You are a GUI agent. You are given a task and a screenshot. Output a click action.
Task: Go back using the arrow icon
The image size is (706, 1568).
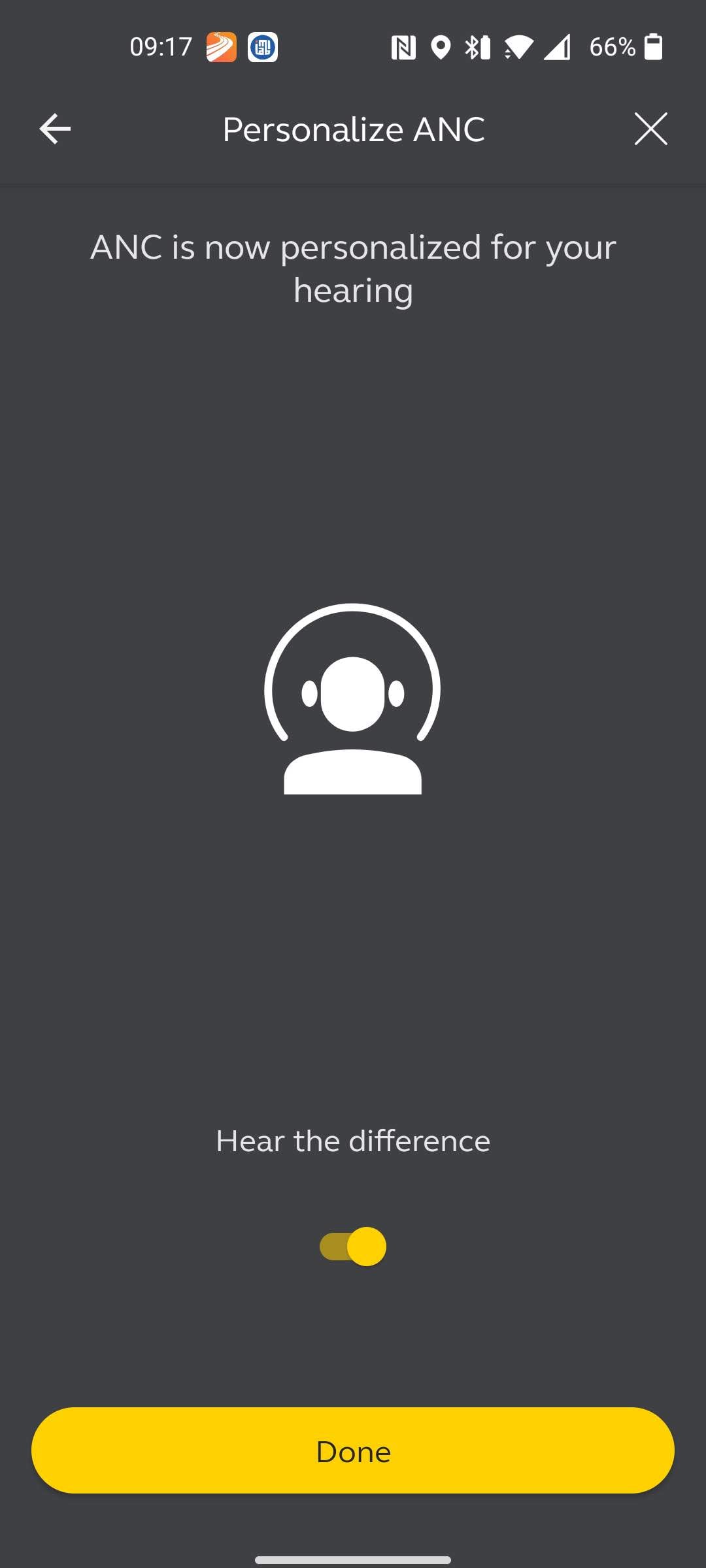click(x=55, y=129)
